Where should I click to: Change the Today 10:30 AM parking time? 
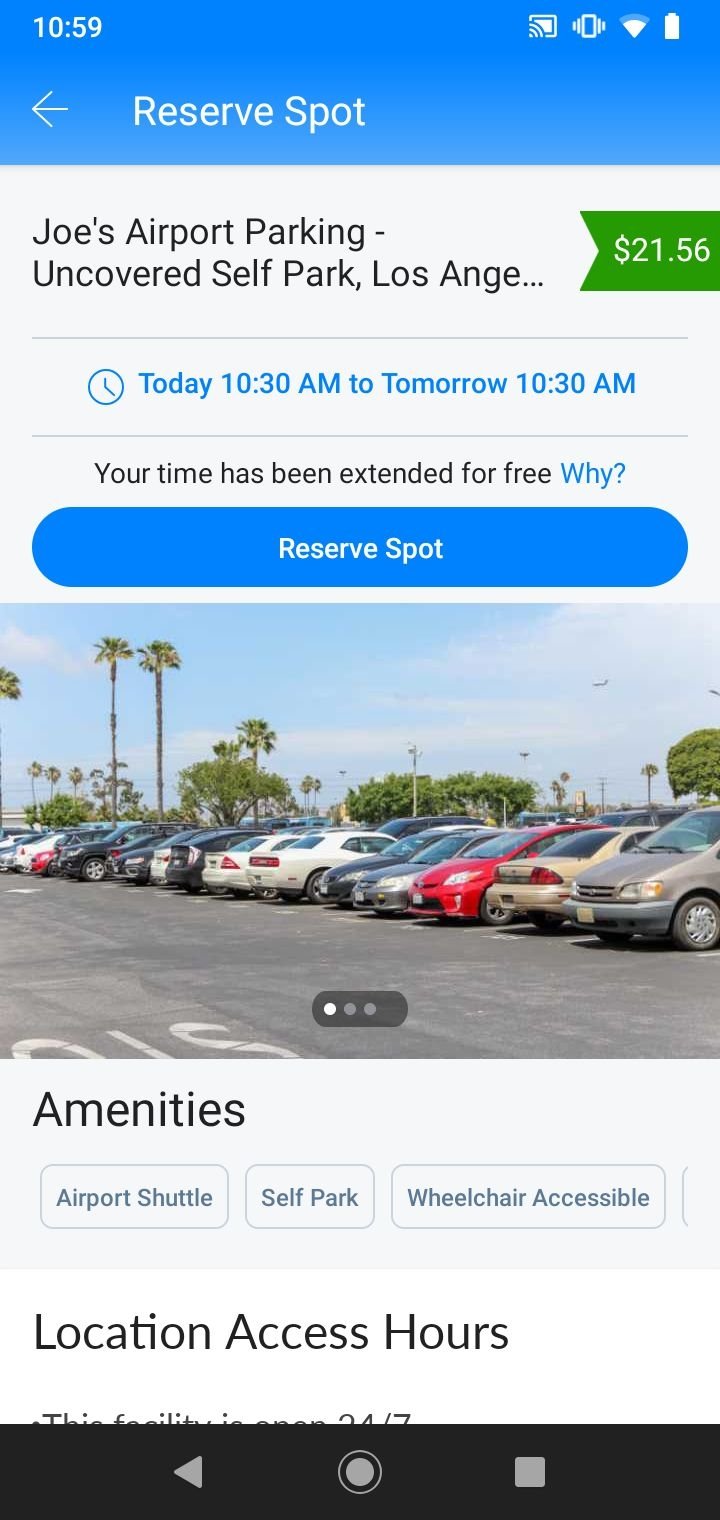point(362,384)
